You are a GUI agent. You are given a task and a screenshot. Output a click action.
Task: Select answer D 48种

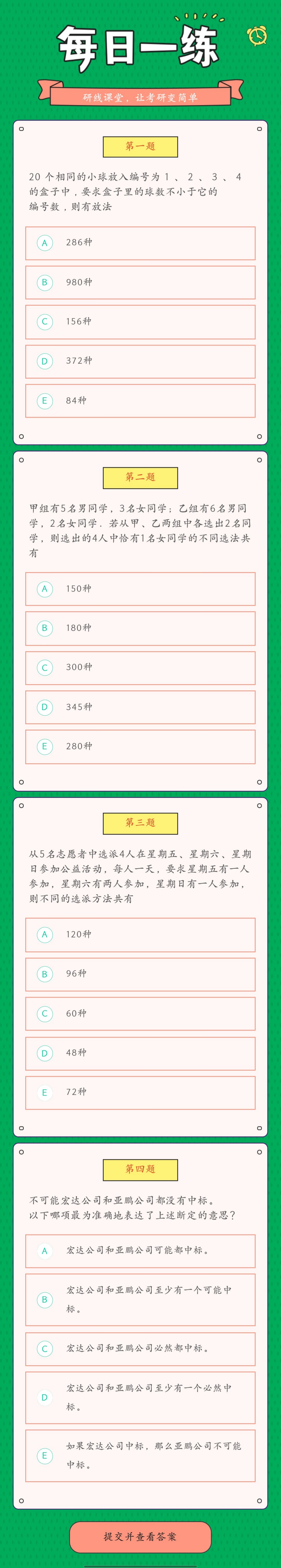[x=140, y=1053]
